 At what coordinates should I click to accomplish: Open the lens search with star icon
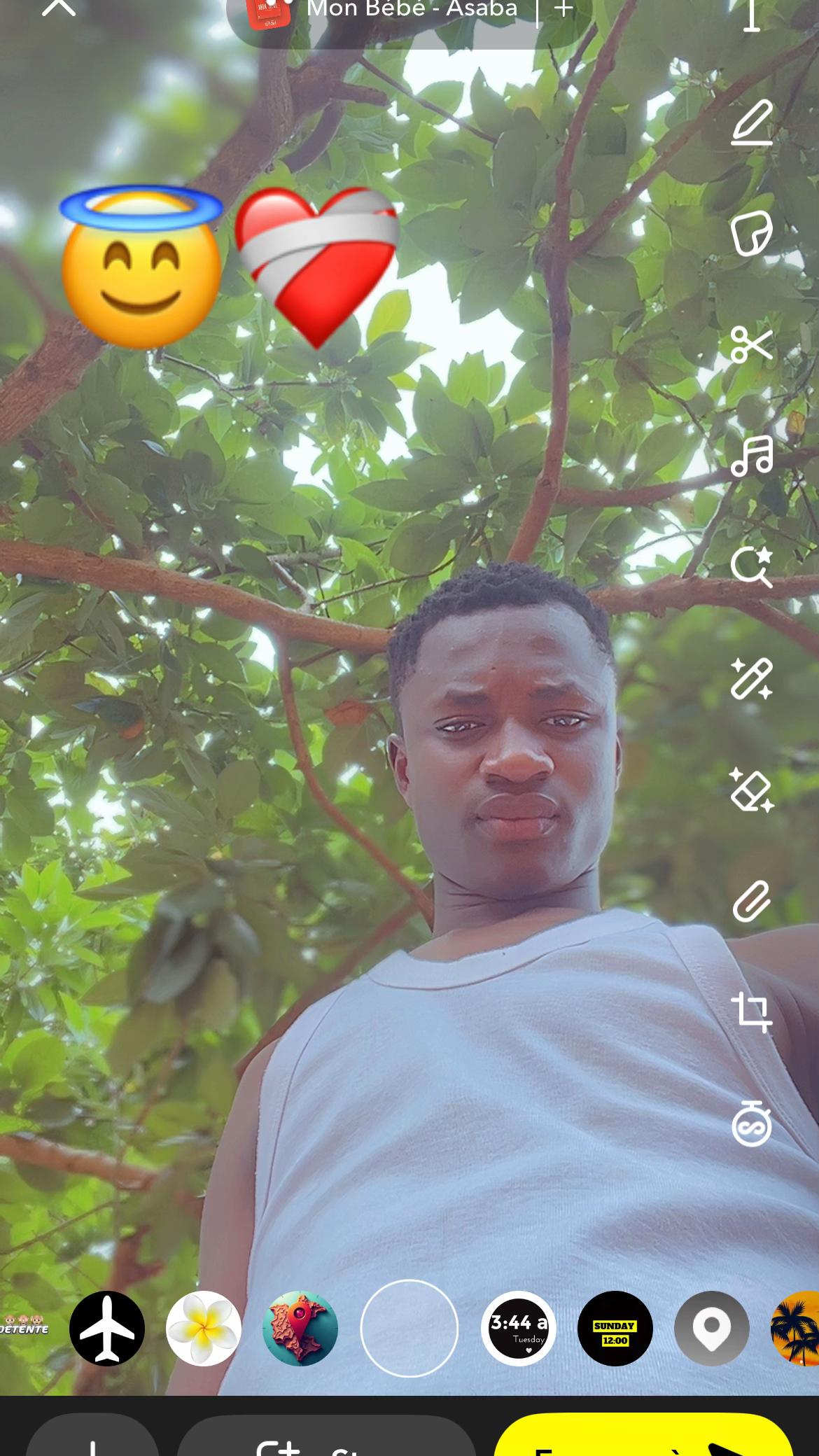pyautogui.click(x=752, y=566)
